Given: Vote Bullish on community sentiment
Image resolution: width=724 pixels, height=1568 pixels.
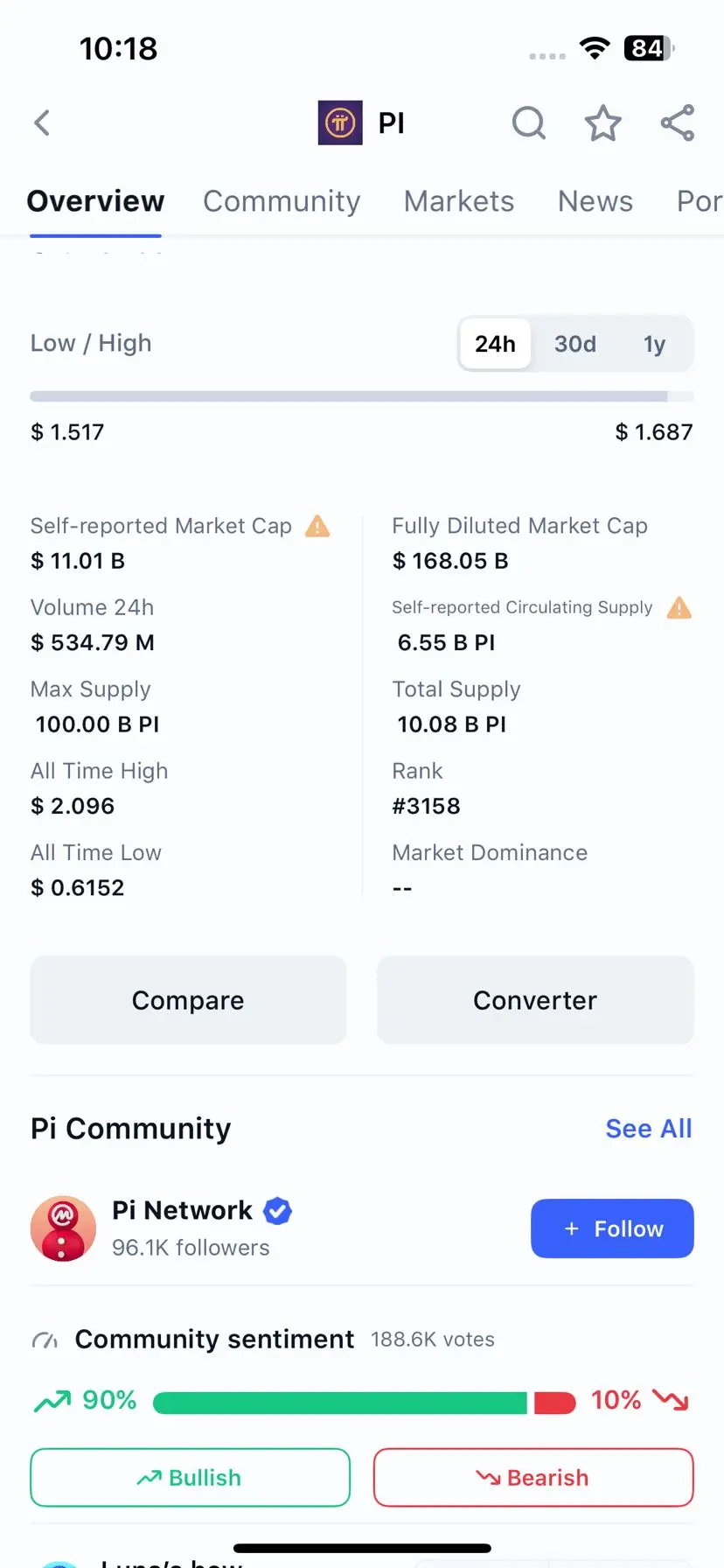Looking at the screenshot, I should click(190, 1478).
